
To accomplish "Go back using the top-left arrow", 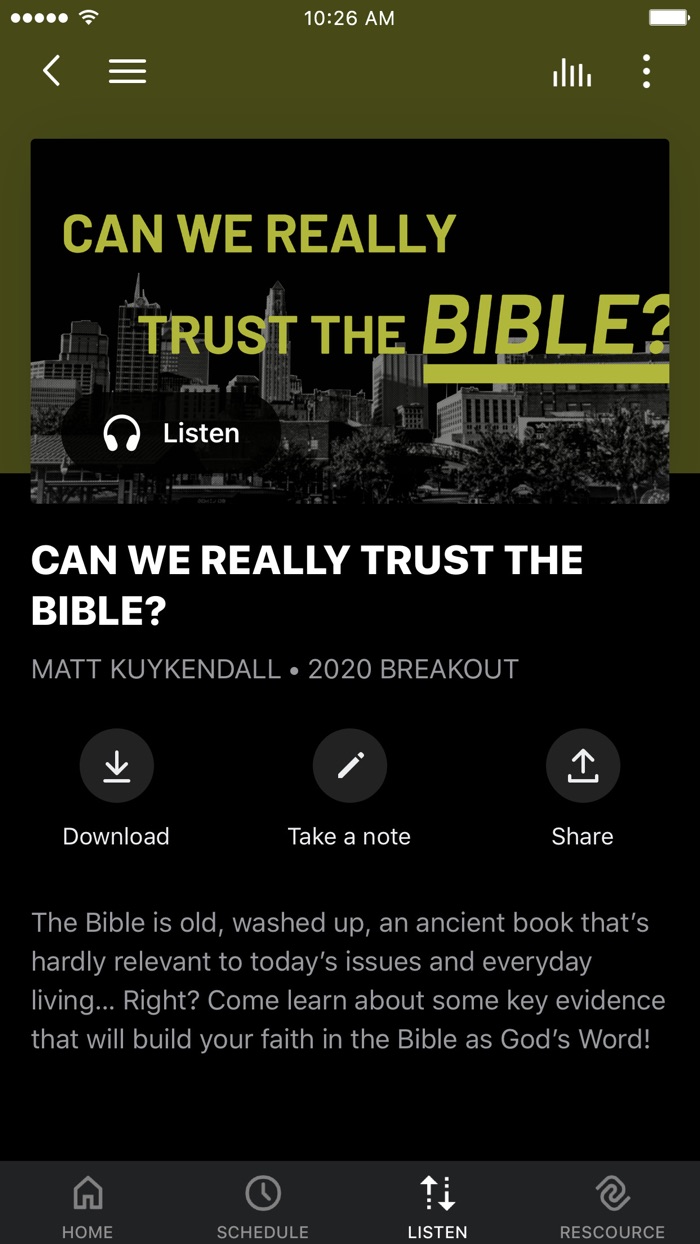I will pyautogui.click(x=52, y=71).
